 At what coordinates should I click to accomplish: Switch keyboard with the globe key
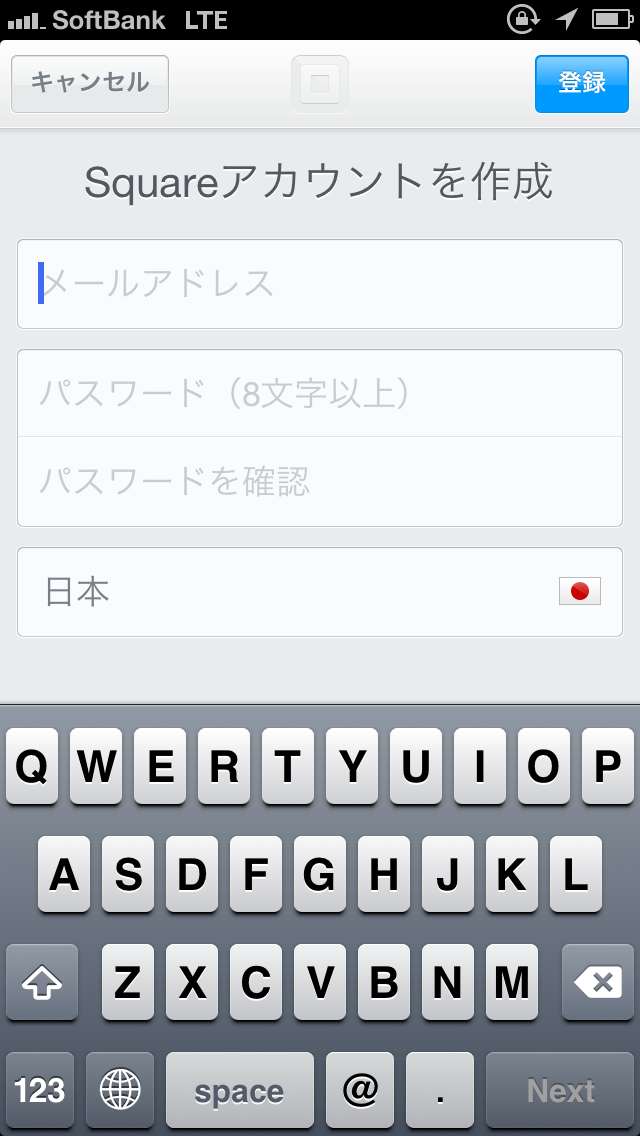(x=120, y=1090)
